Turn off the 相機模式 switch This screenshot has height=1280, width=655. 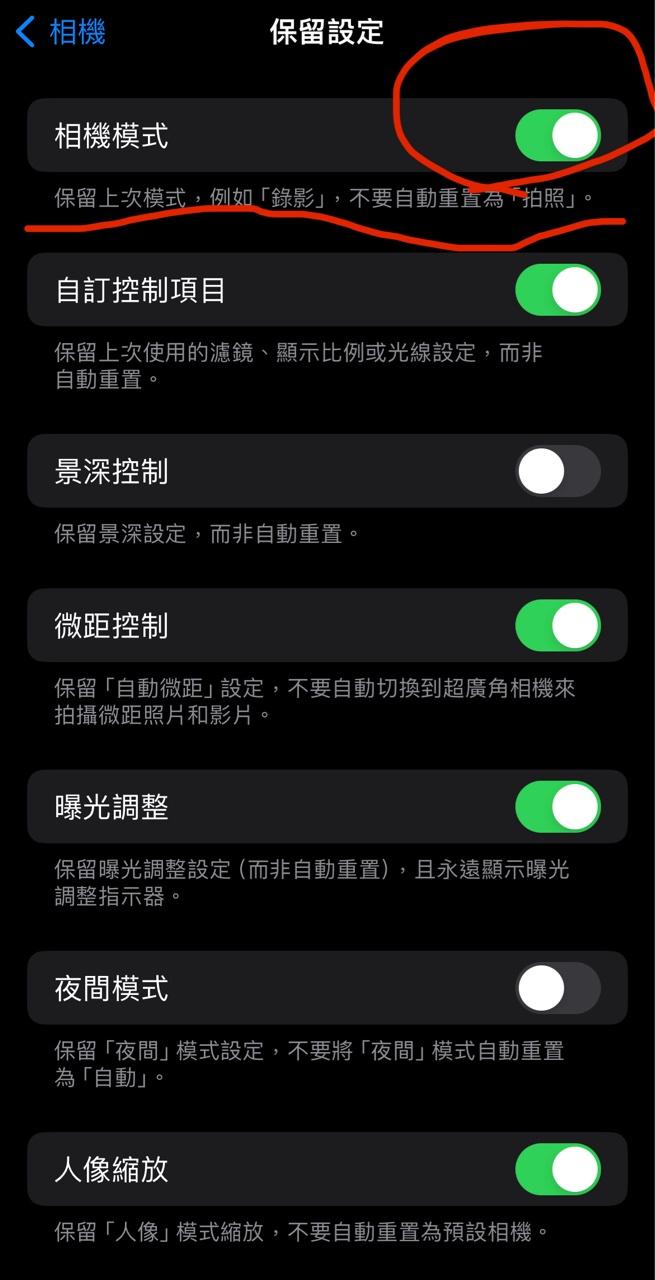click(x=557, y=135)
